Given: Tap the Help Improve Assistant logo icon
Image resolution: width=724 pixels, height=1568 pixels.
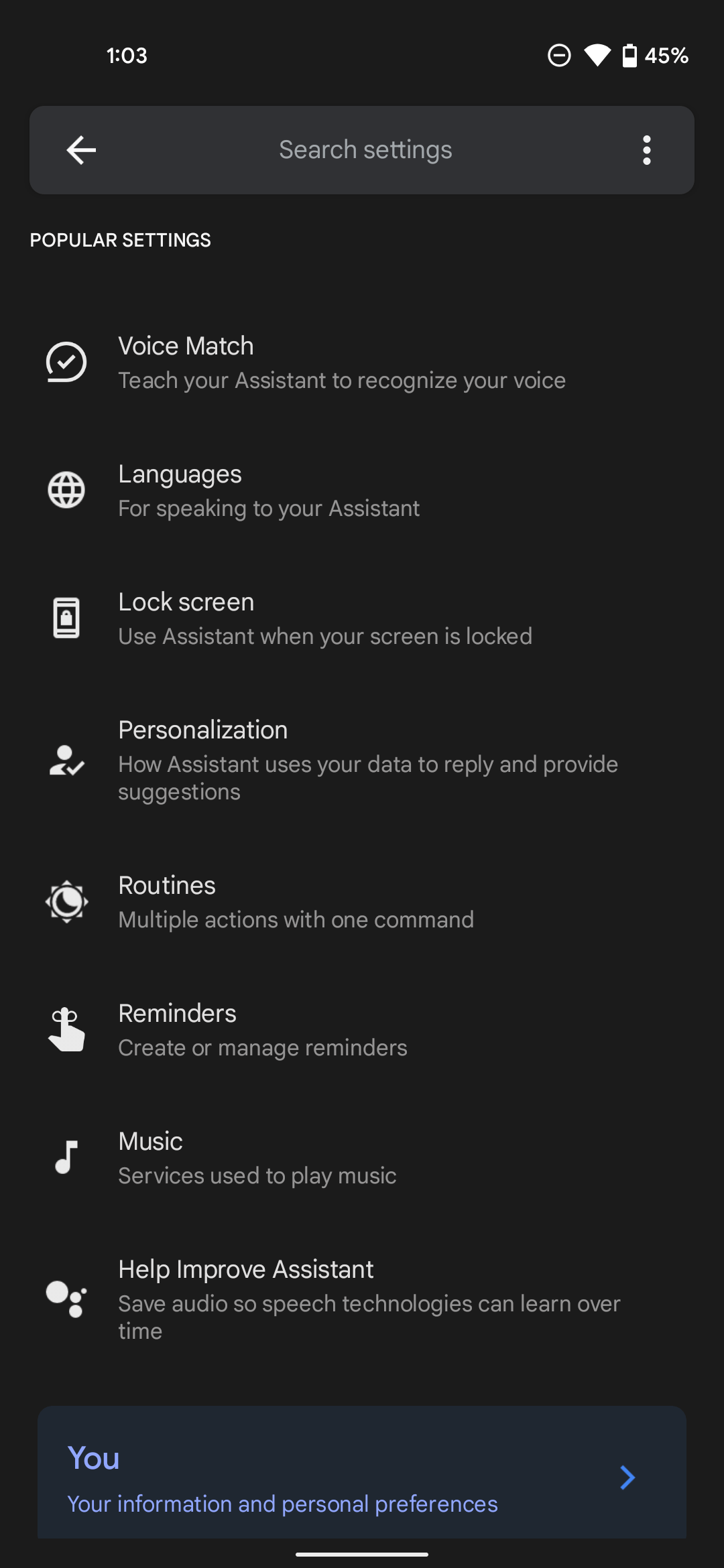Looking at the screenshot, I should pyautogui.click(x=66, y=1300).
